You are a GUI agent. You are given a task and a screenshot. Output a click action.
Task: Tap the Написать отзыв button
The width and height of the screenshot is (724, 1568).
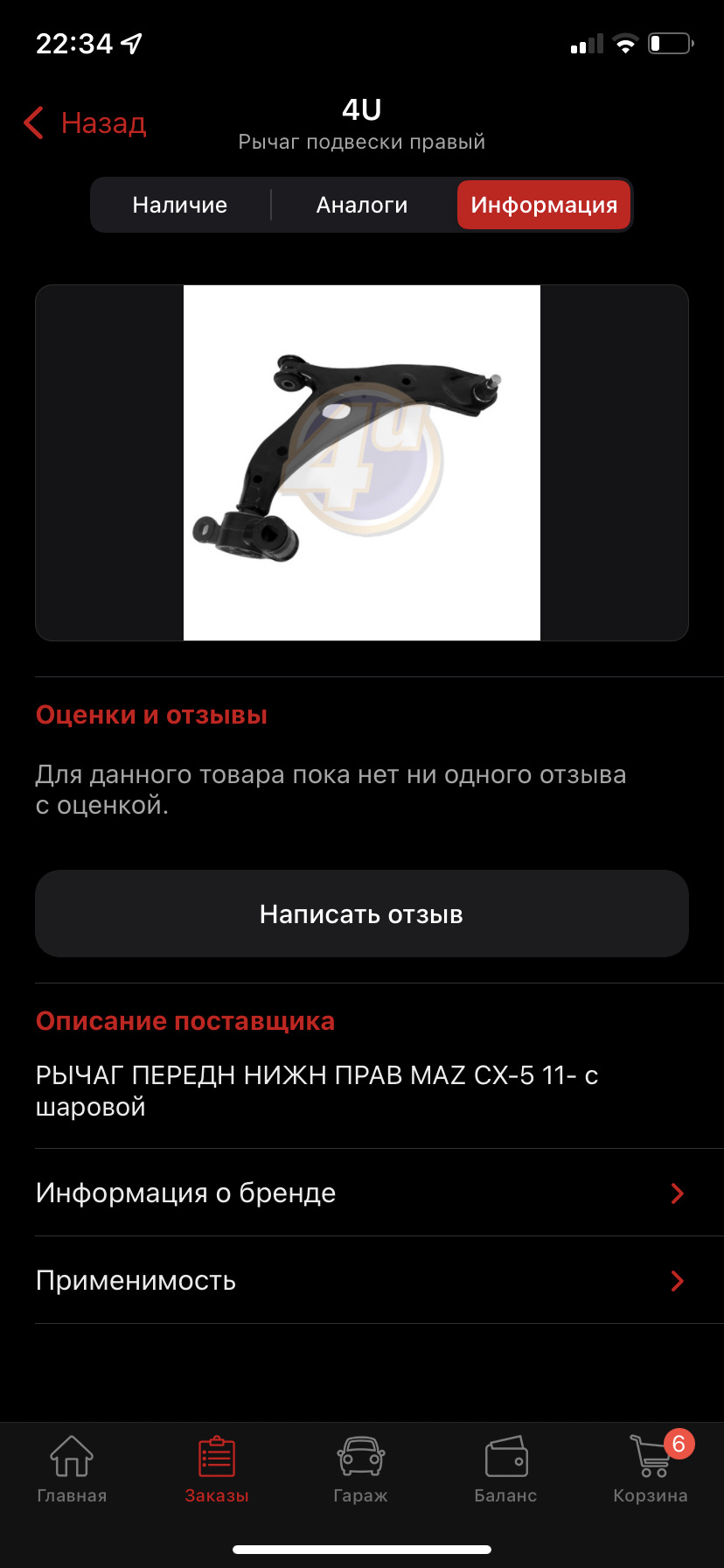(362, 913)
